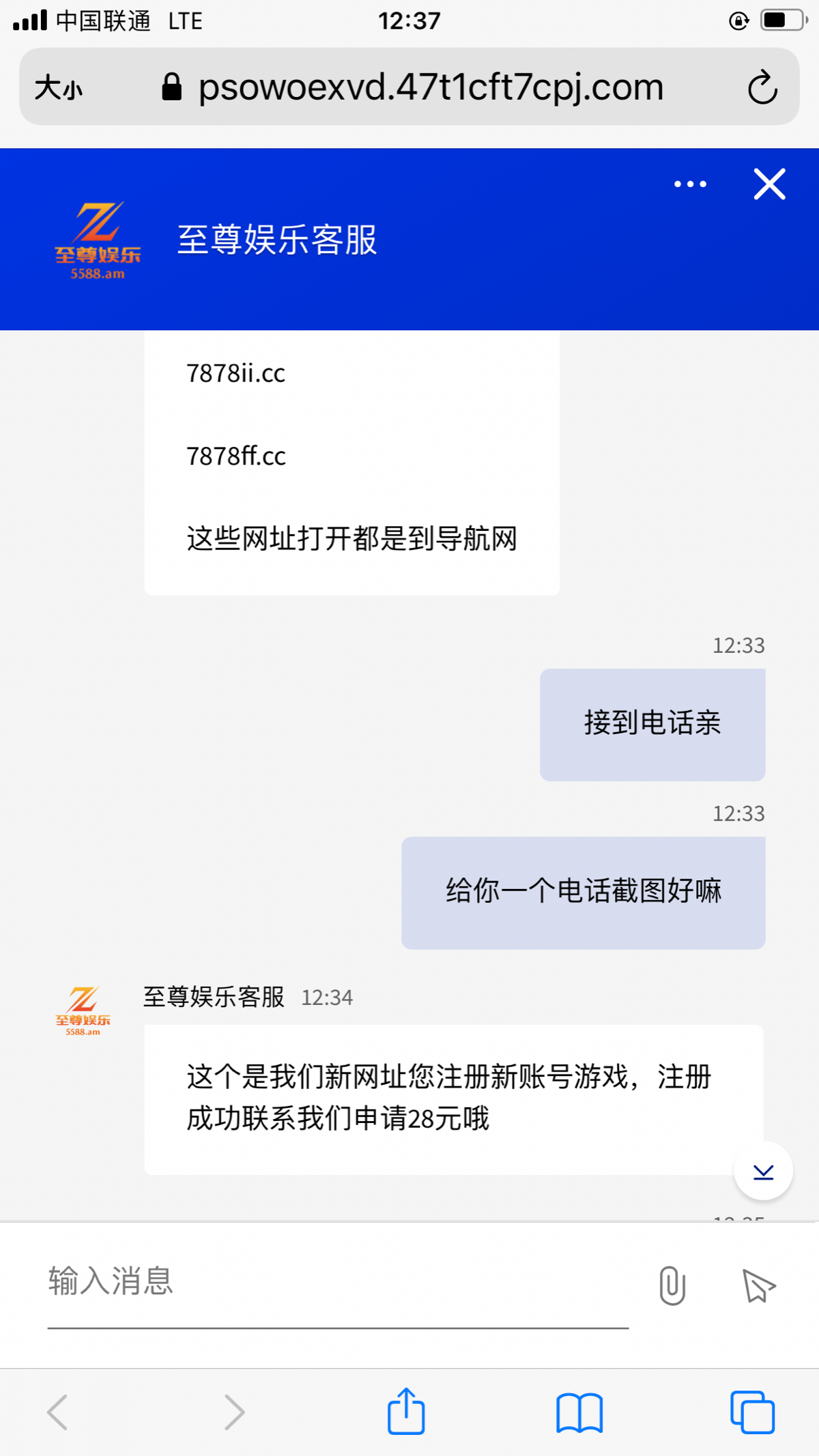819x1456 pixels.
Task: Open Safari bookmarks
Action: [x=579, y=1412]
